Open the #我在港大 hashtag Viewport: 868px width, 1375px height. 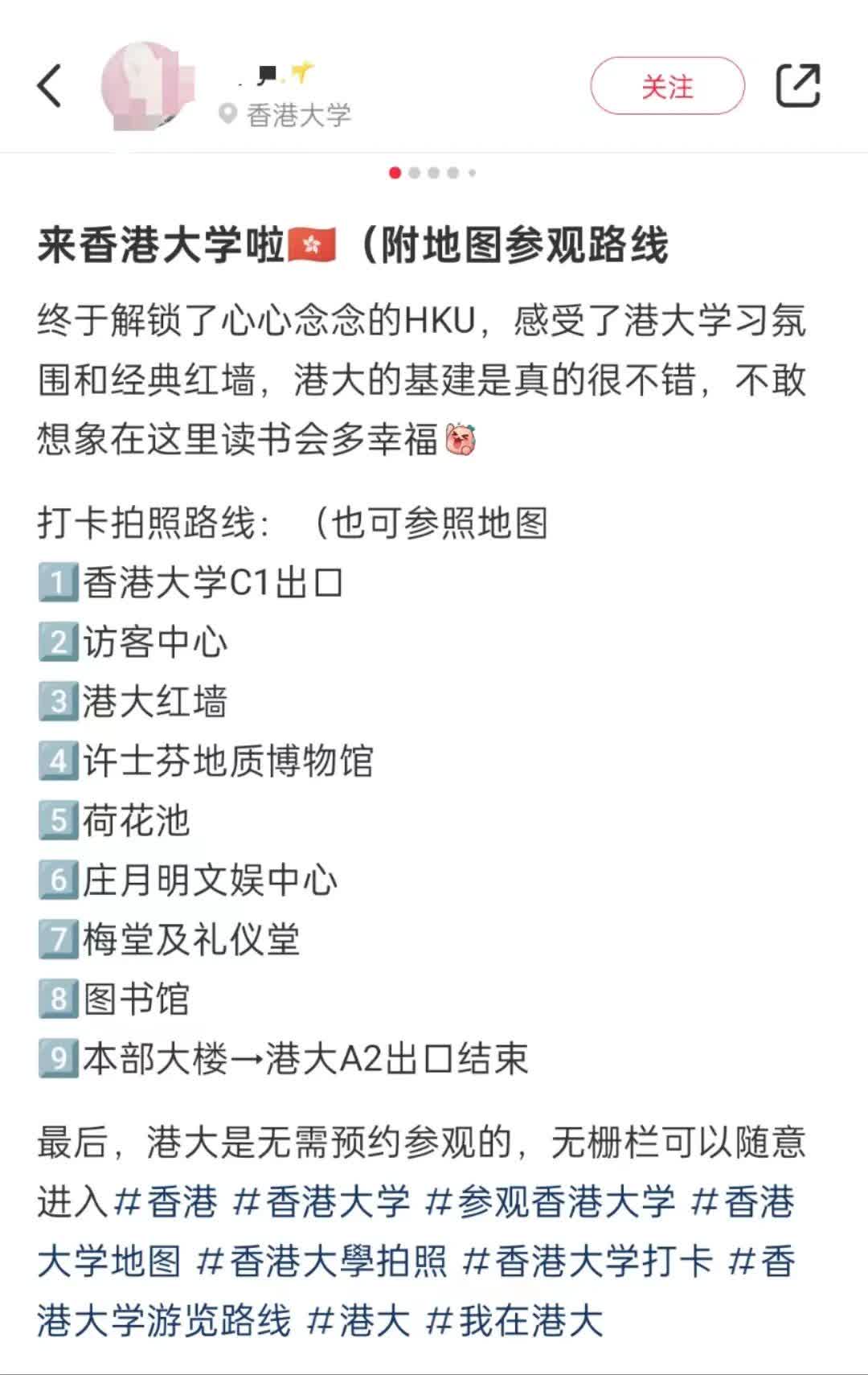(514, 1320)
